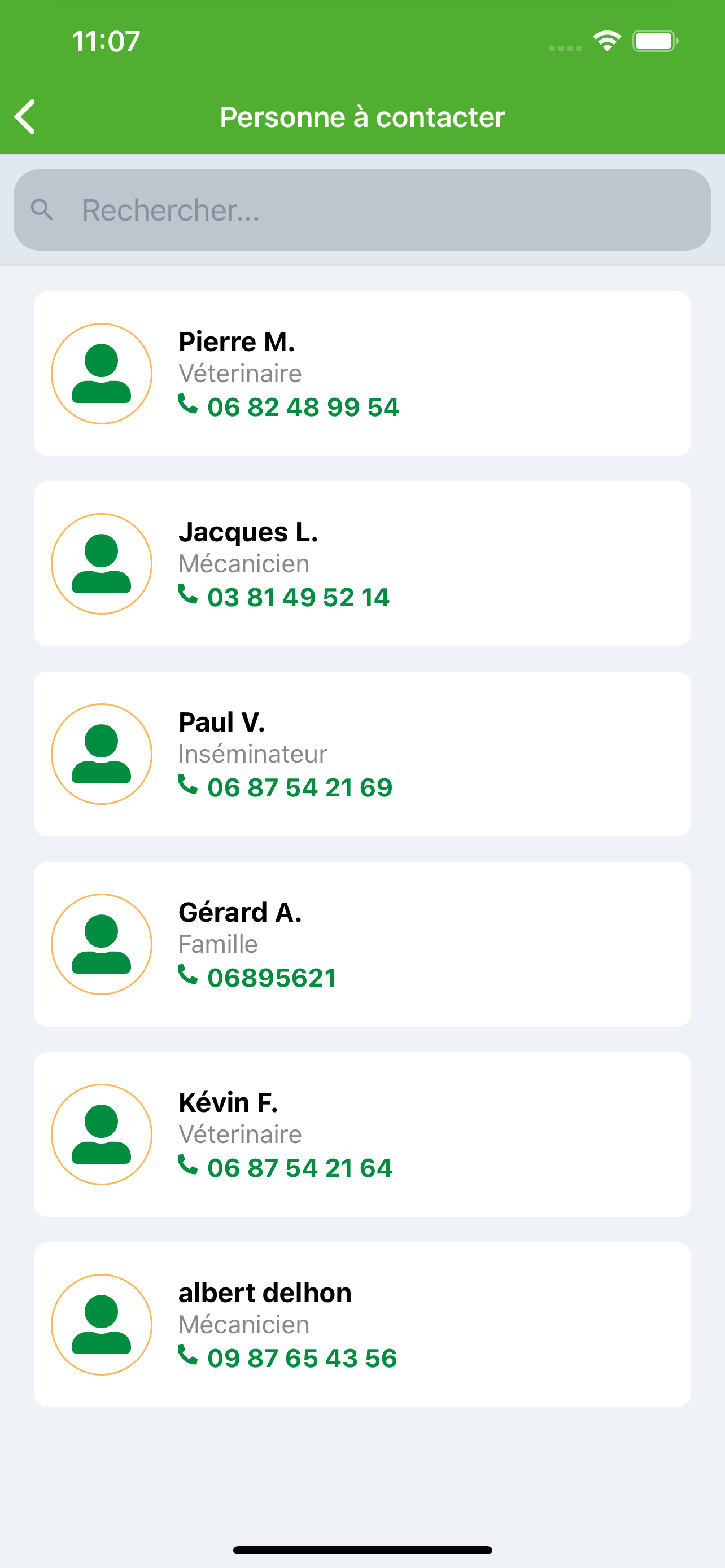Screen dimensions: 725x1568
Task: Tap Gérard A.'s avatar icon
Action: pyautogui.click(x=101, y=944)
